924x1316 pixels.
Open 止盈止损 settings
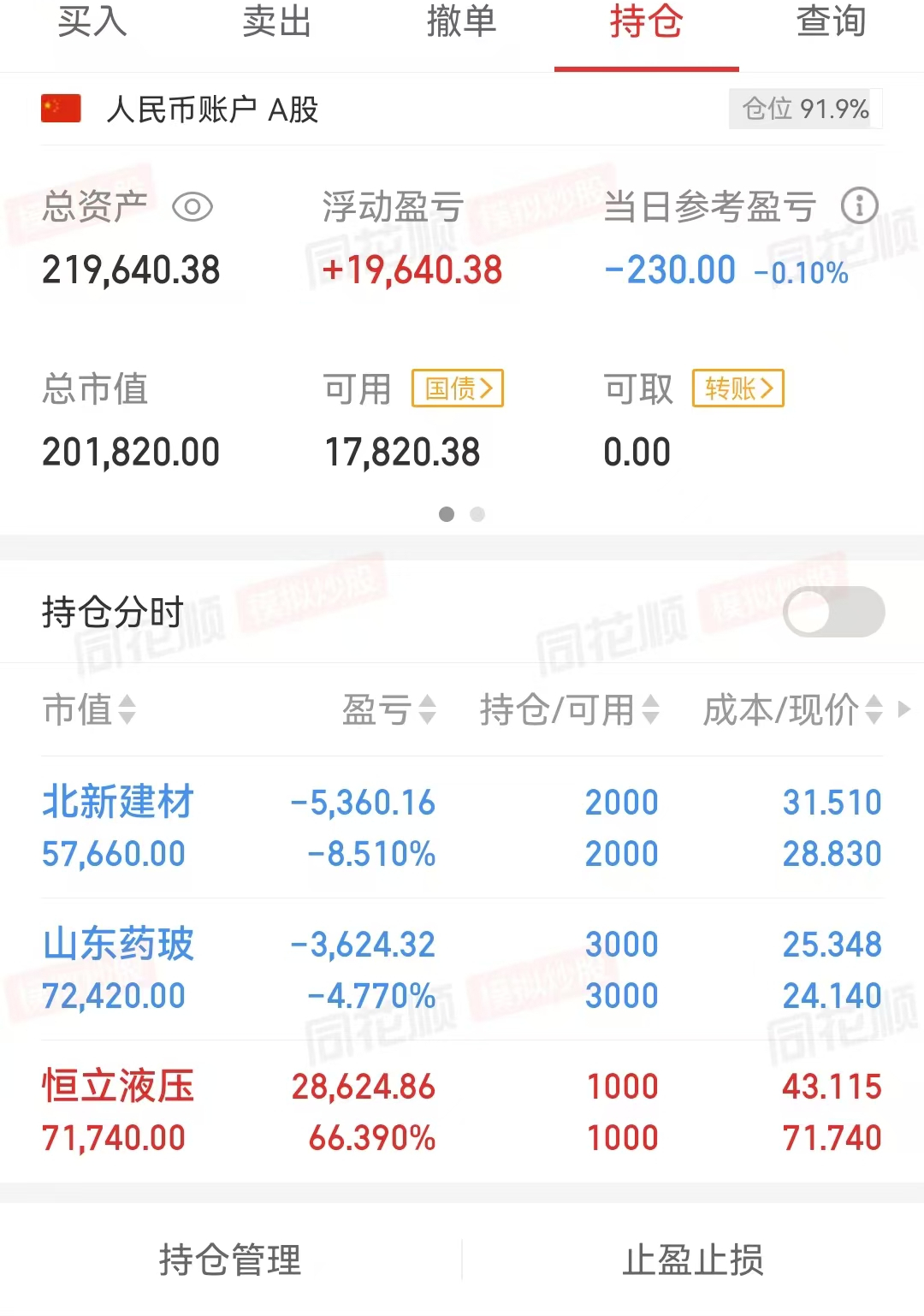[694, 1260]
